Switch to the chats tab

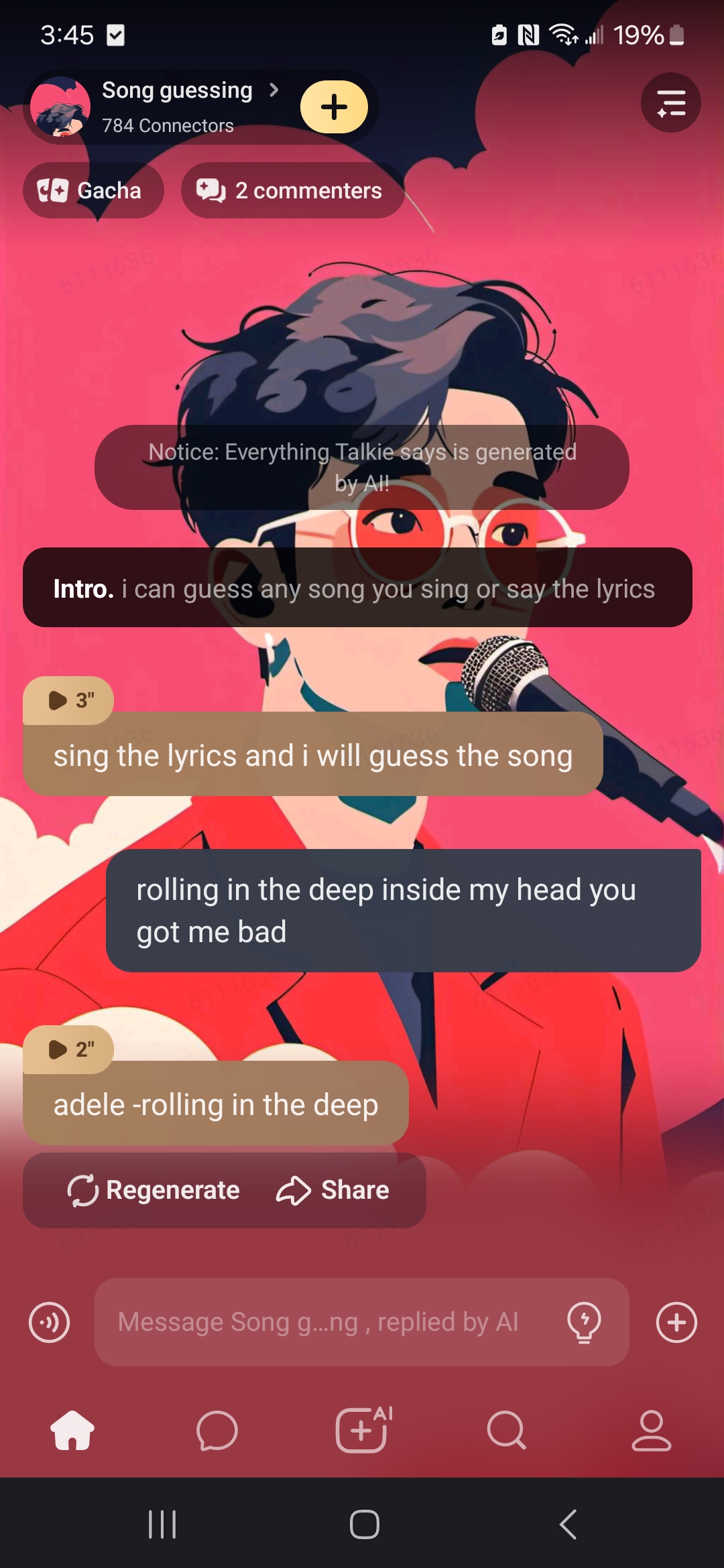click(217, 1431)
